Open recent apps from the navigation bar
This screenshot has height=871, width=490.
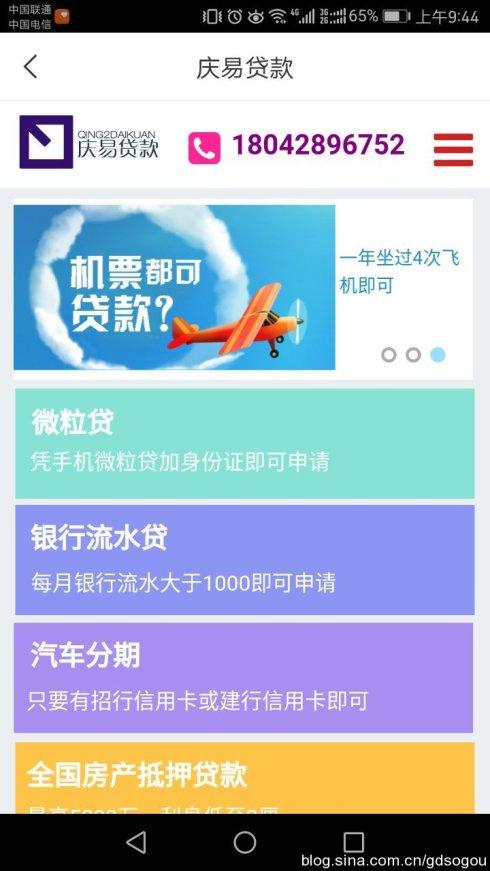353,842
